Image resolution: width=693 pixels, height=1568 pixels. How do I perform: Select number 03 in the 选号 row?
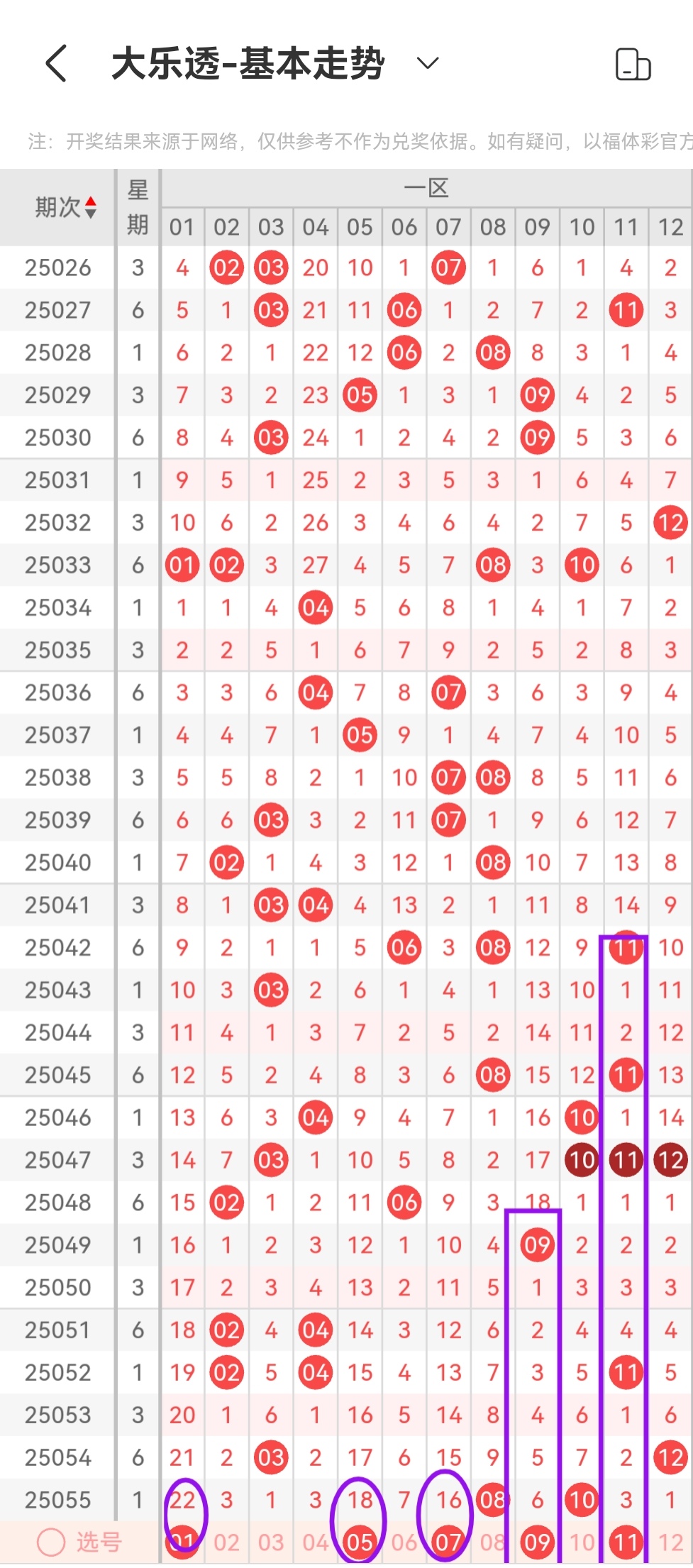pos(271,1542)
